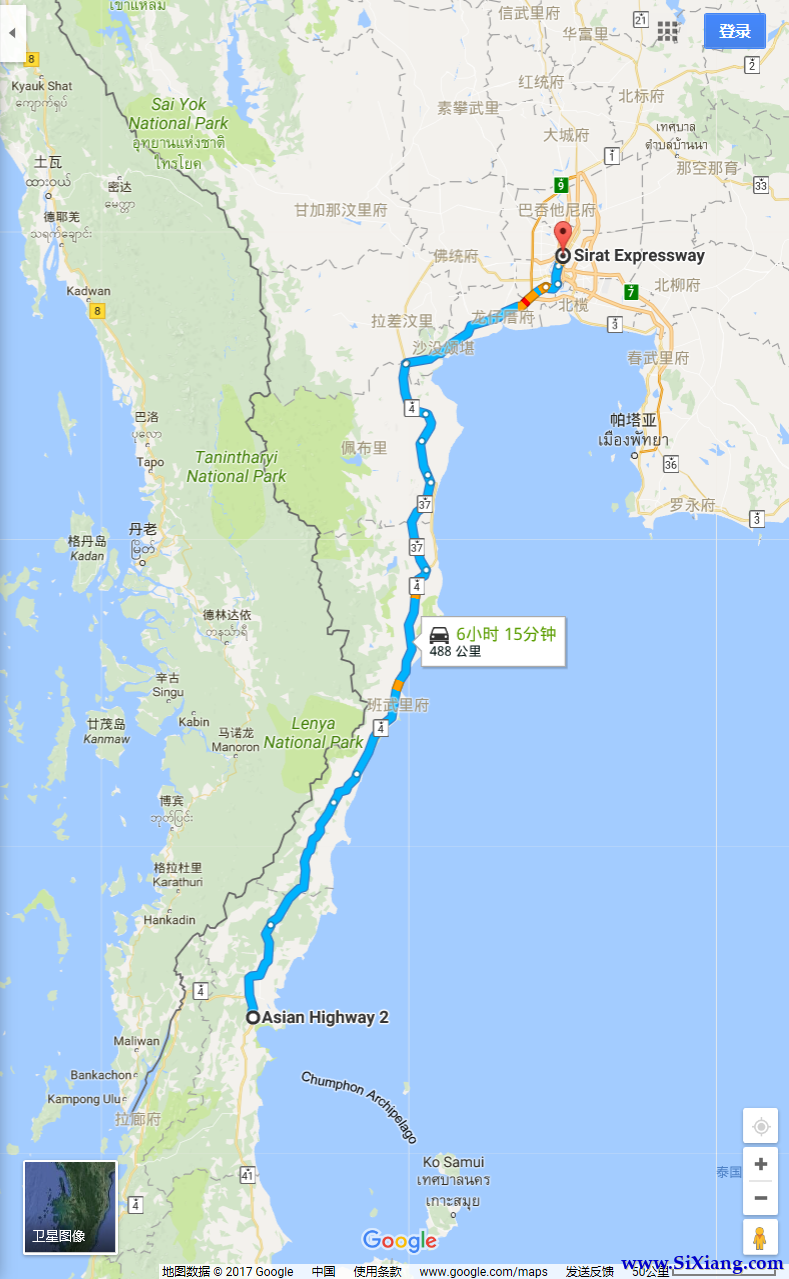Viewport: 789px width, 1279px height.
Task: Select the Asian Highway 2 start point
Action: tap(253, 1017)
